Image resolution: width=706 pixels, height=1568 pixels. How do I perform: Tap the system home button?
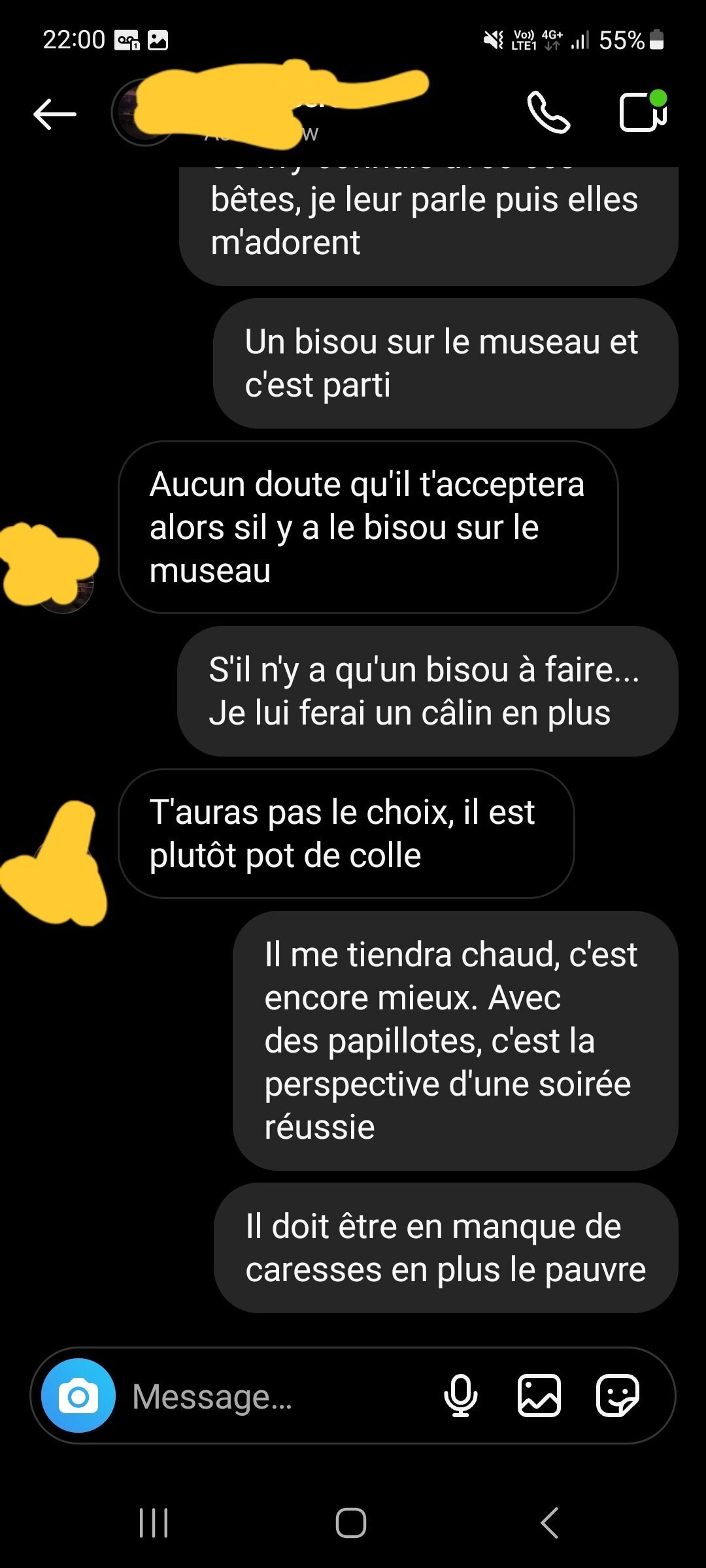[351, 1523]
